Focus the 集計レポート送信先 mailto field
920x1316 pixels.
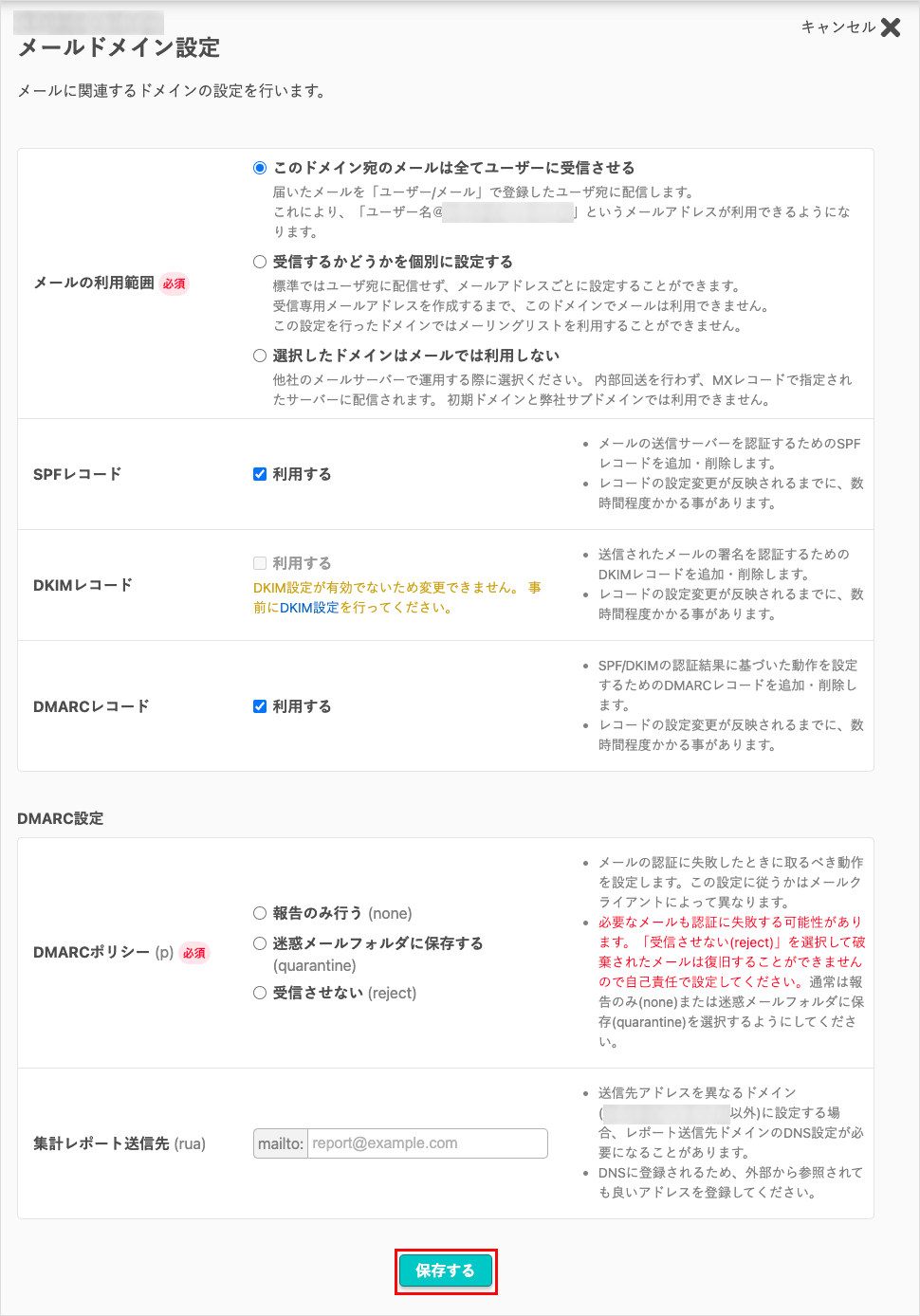(427, 1143)
